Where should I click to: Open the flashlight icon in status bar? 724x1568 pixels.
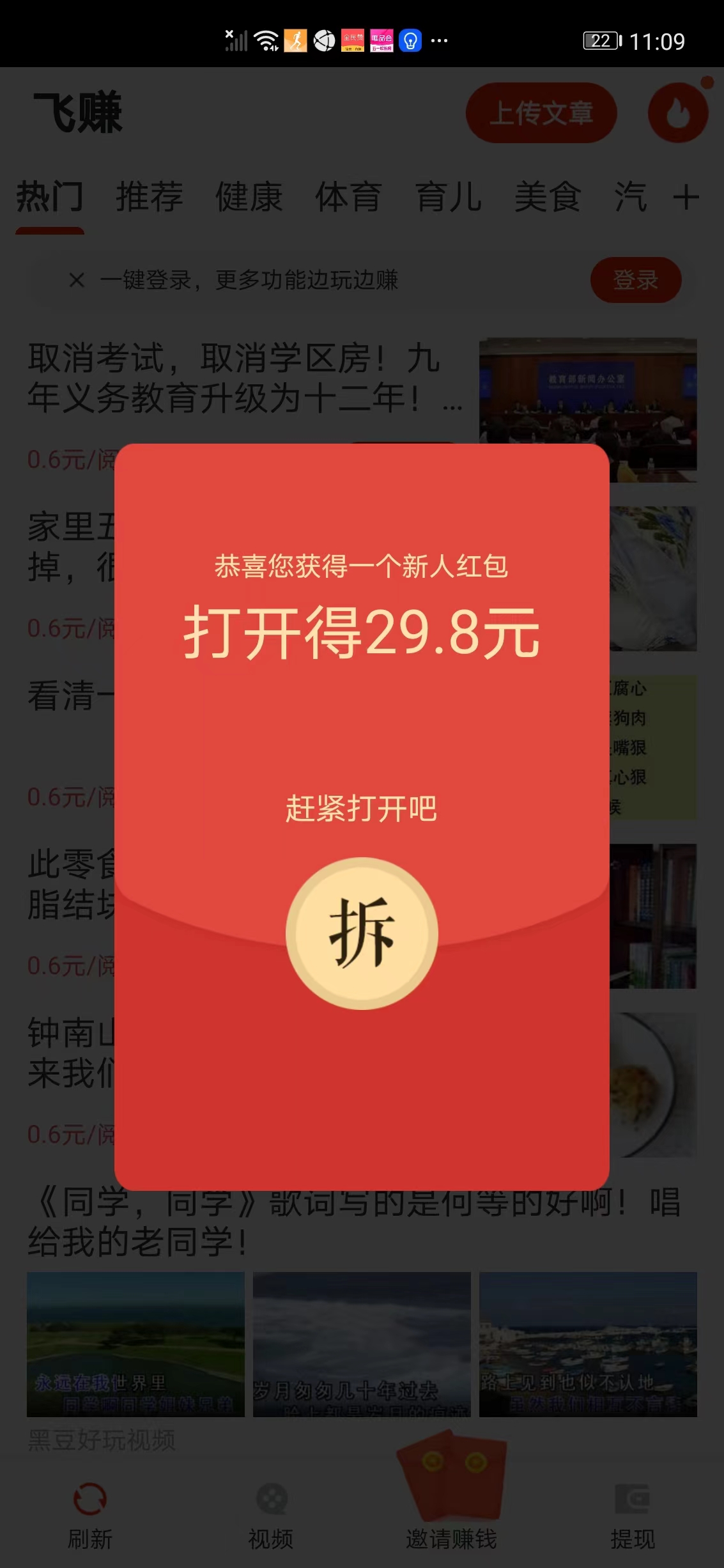(409, 40)
